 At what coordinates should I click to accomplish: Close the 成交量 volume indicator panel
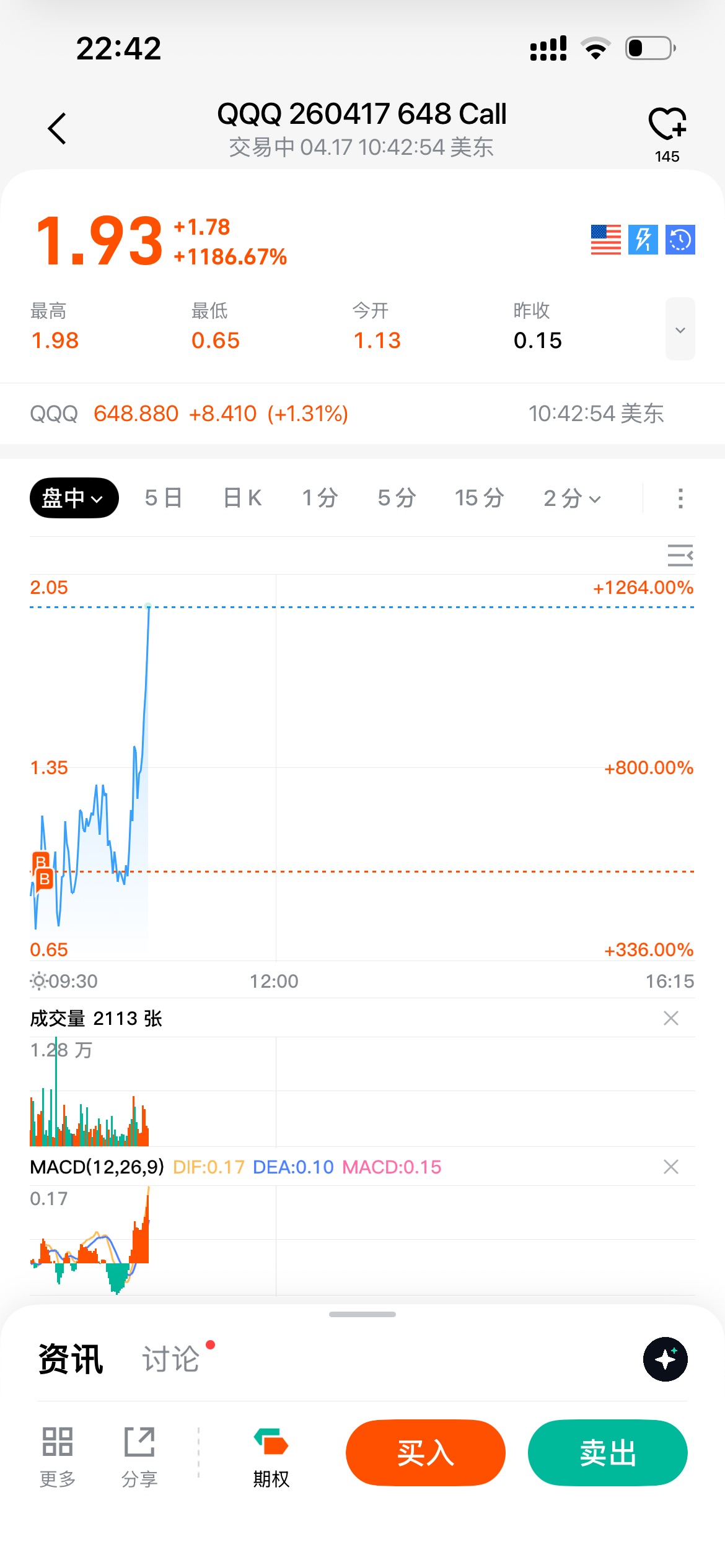671,1018
